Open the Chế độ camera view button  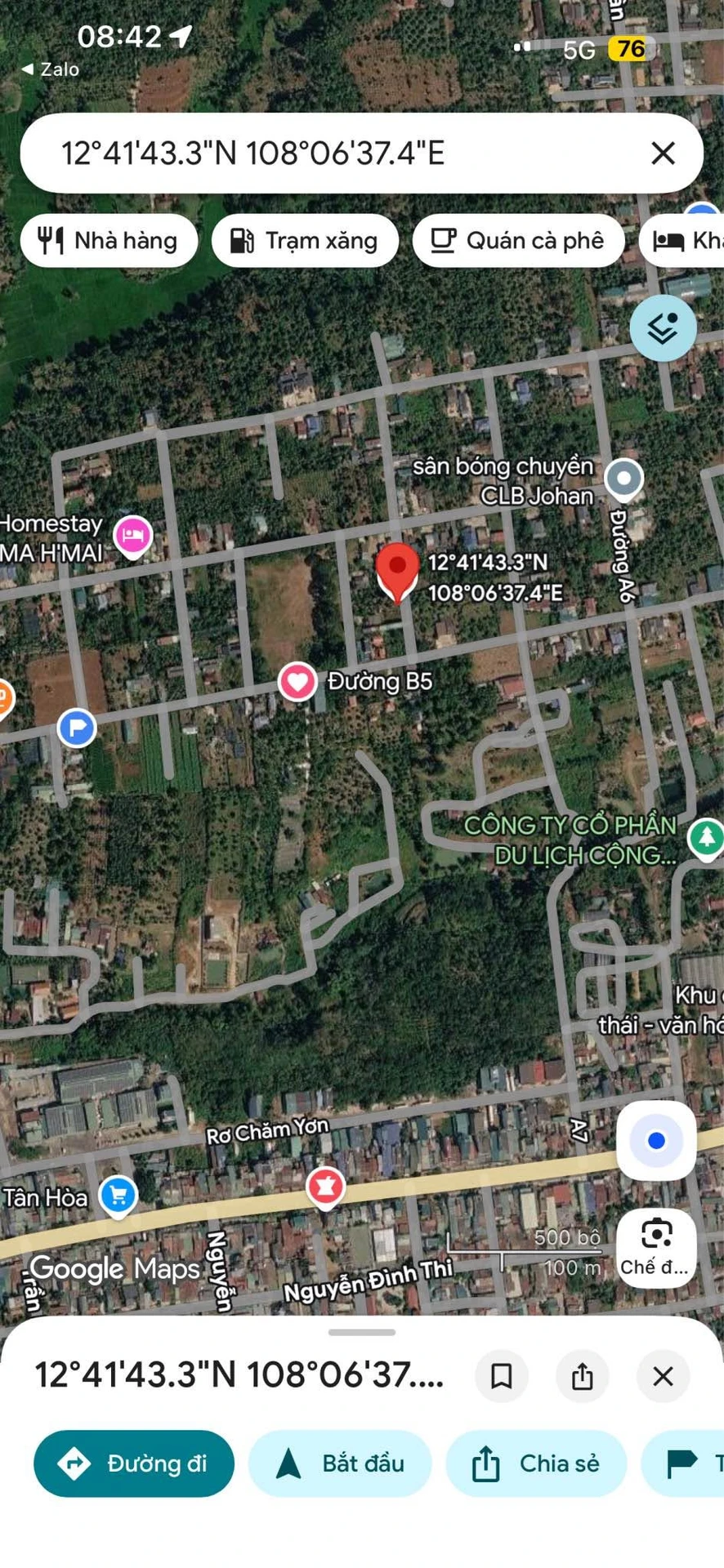coord(656,1248)
